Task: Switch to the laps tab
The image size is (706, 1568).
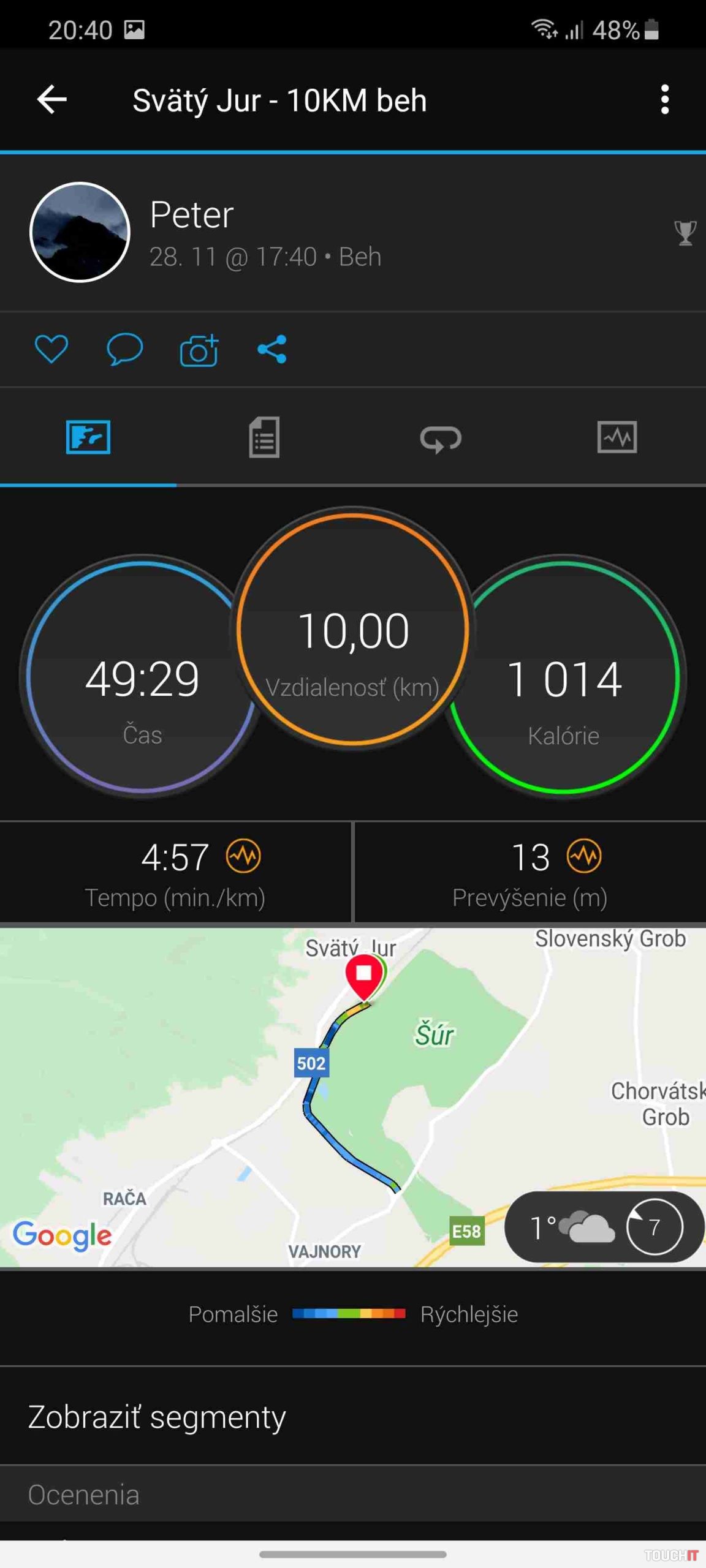Action: pos(441,439)
